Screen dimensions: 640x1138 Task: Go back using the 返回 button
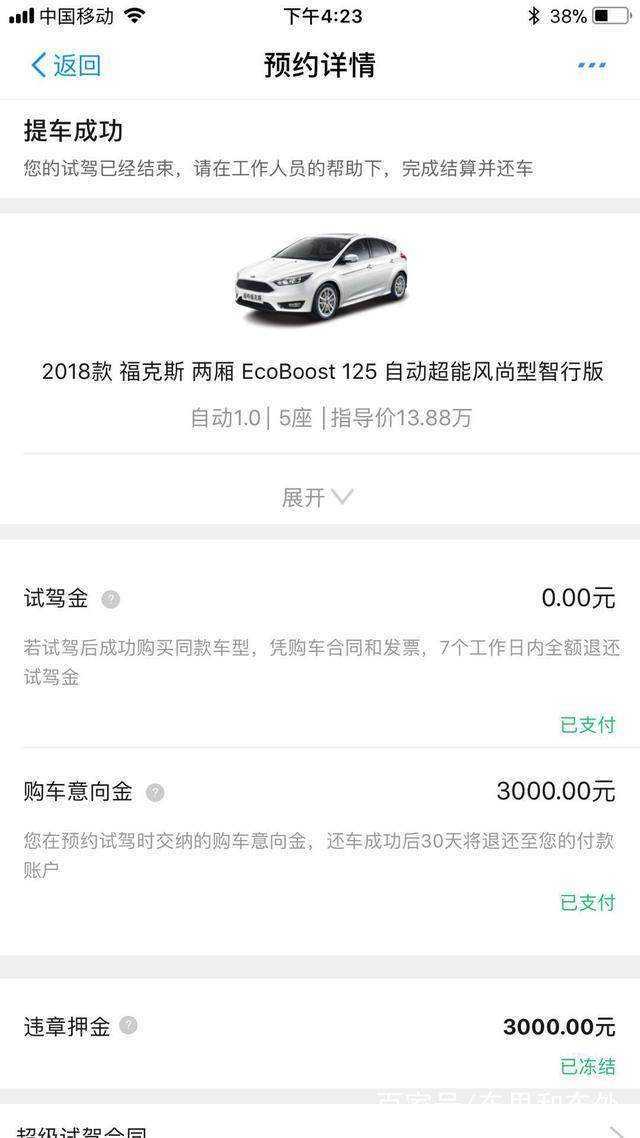(x=66, y=66)
